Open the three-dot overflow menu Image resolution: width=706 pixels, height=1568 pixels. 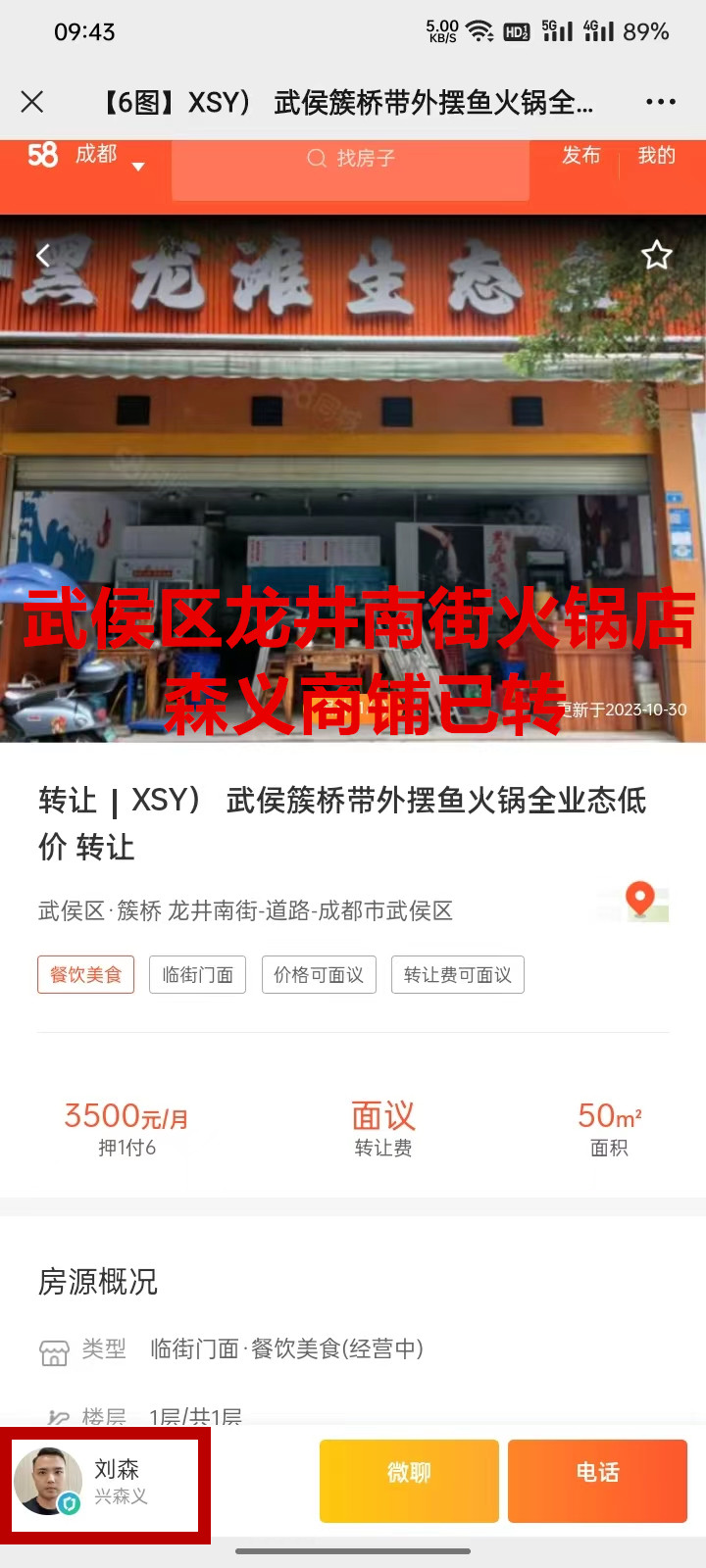(660, 102)
